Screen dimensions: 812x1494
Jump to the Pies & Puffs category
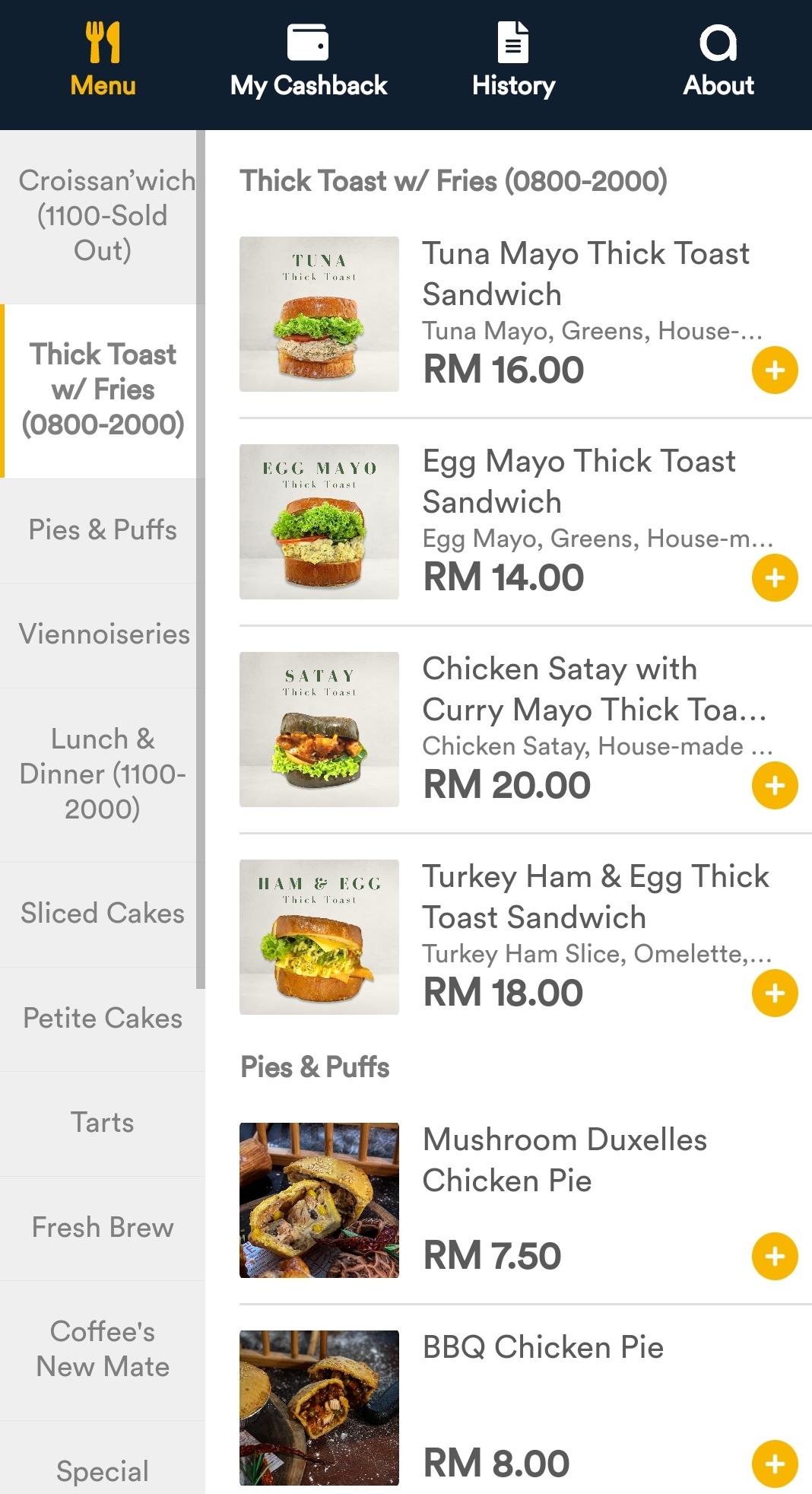103,530
